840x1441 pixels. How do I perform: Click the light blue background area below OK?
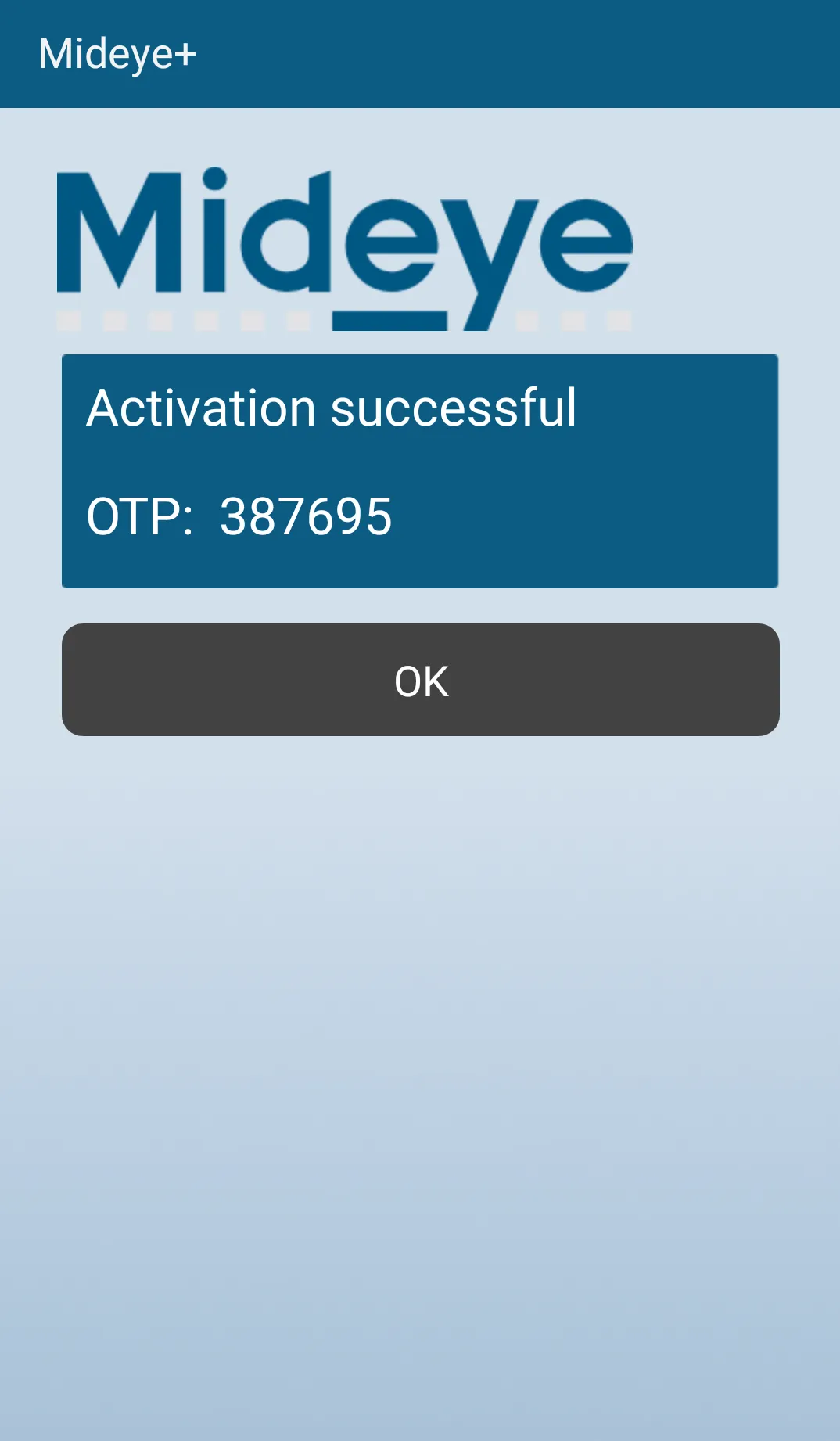point(420,1017)
